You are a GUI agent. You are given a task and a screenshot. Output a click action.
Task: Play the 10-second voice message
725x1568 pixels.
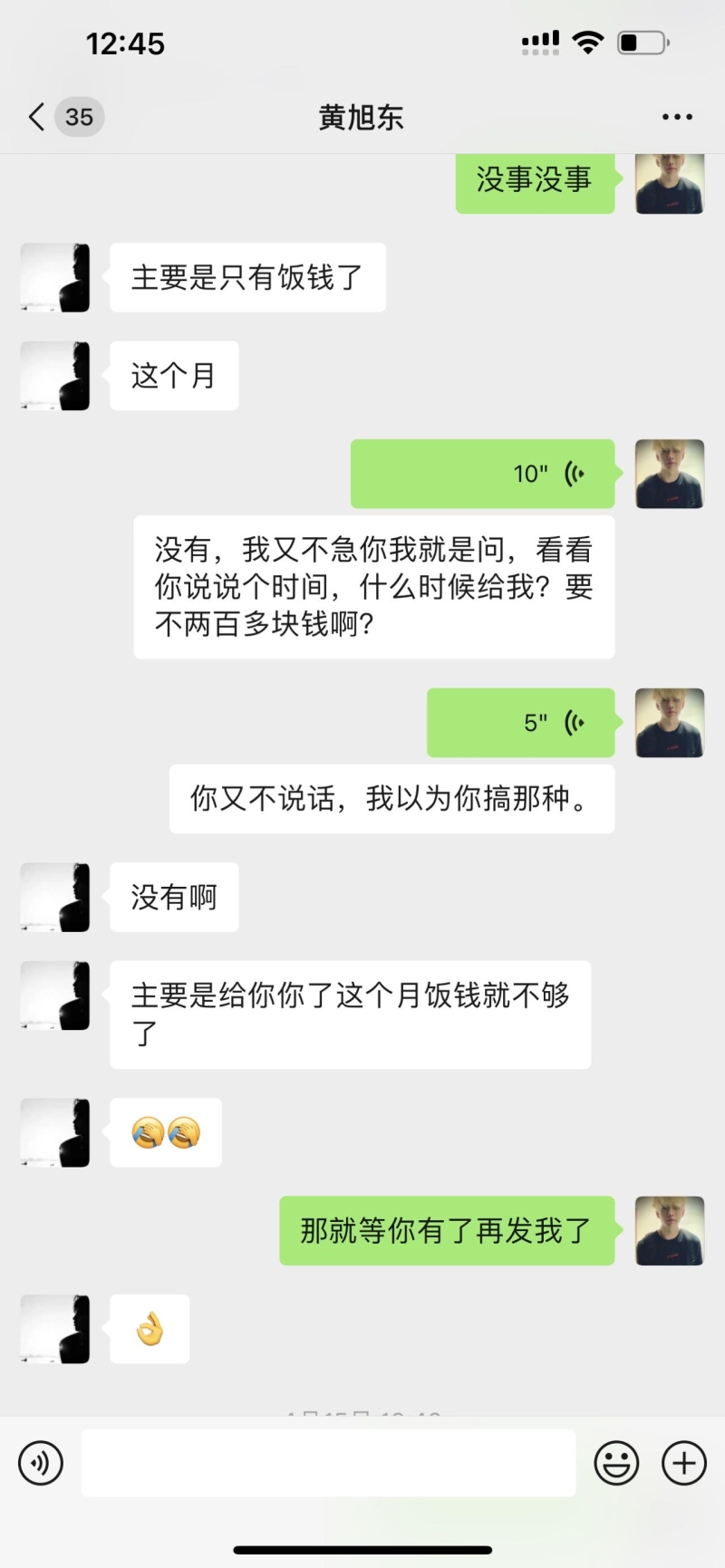[483, 474]
